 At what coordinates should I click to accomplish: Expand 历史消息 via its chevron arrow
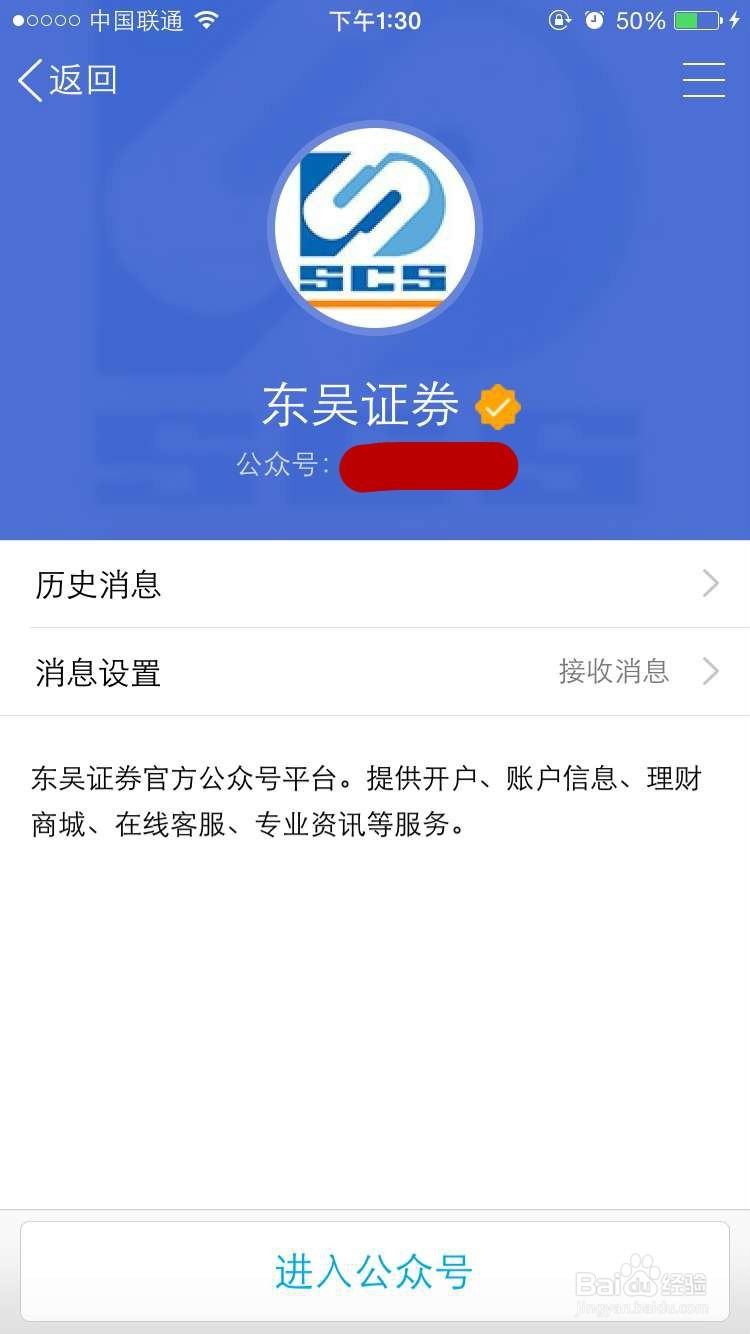[x=710, y=583]
